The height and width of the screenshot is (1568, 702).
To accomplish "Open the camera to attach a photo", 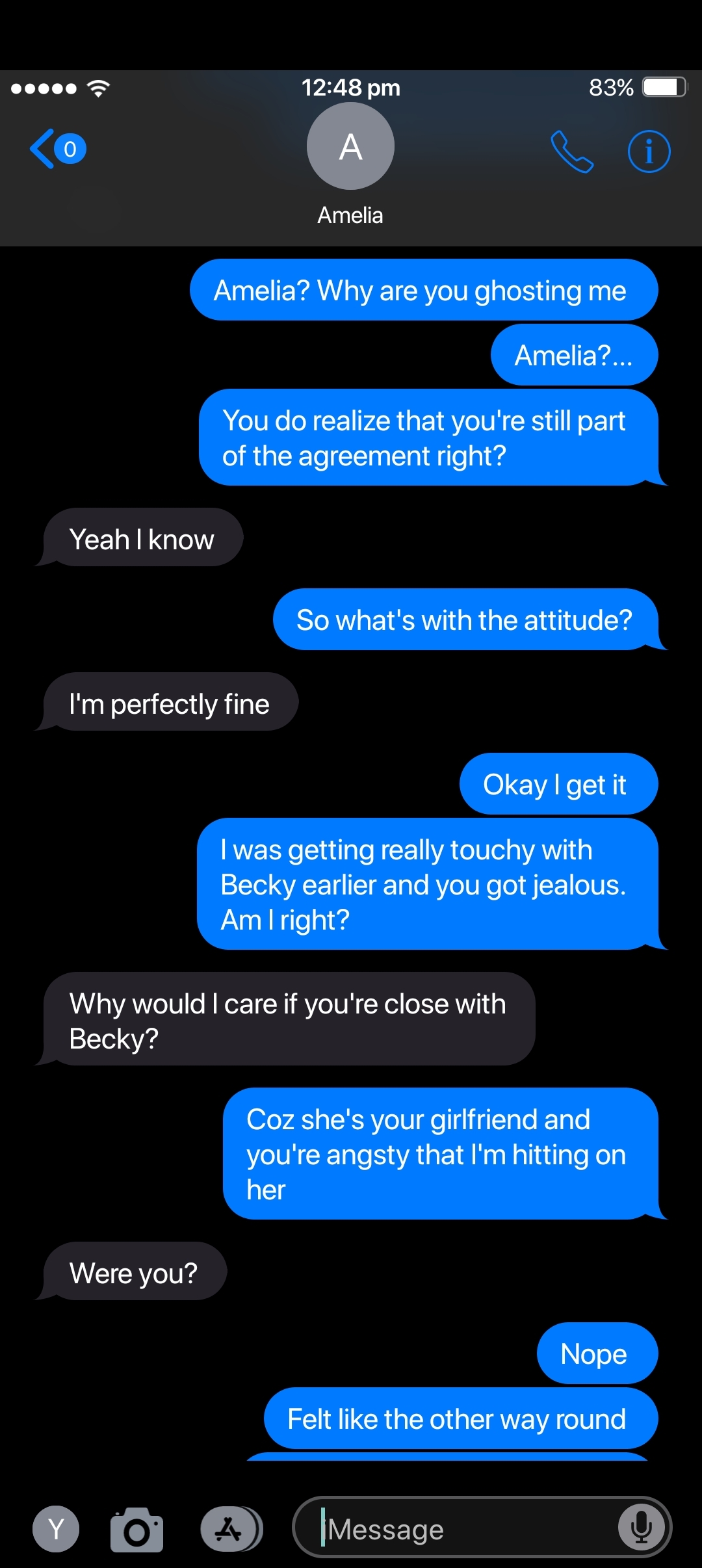I will 137,1529.
